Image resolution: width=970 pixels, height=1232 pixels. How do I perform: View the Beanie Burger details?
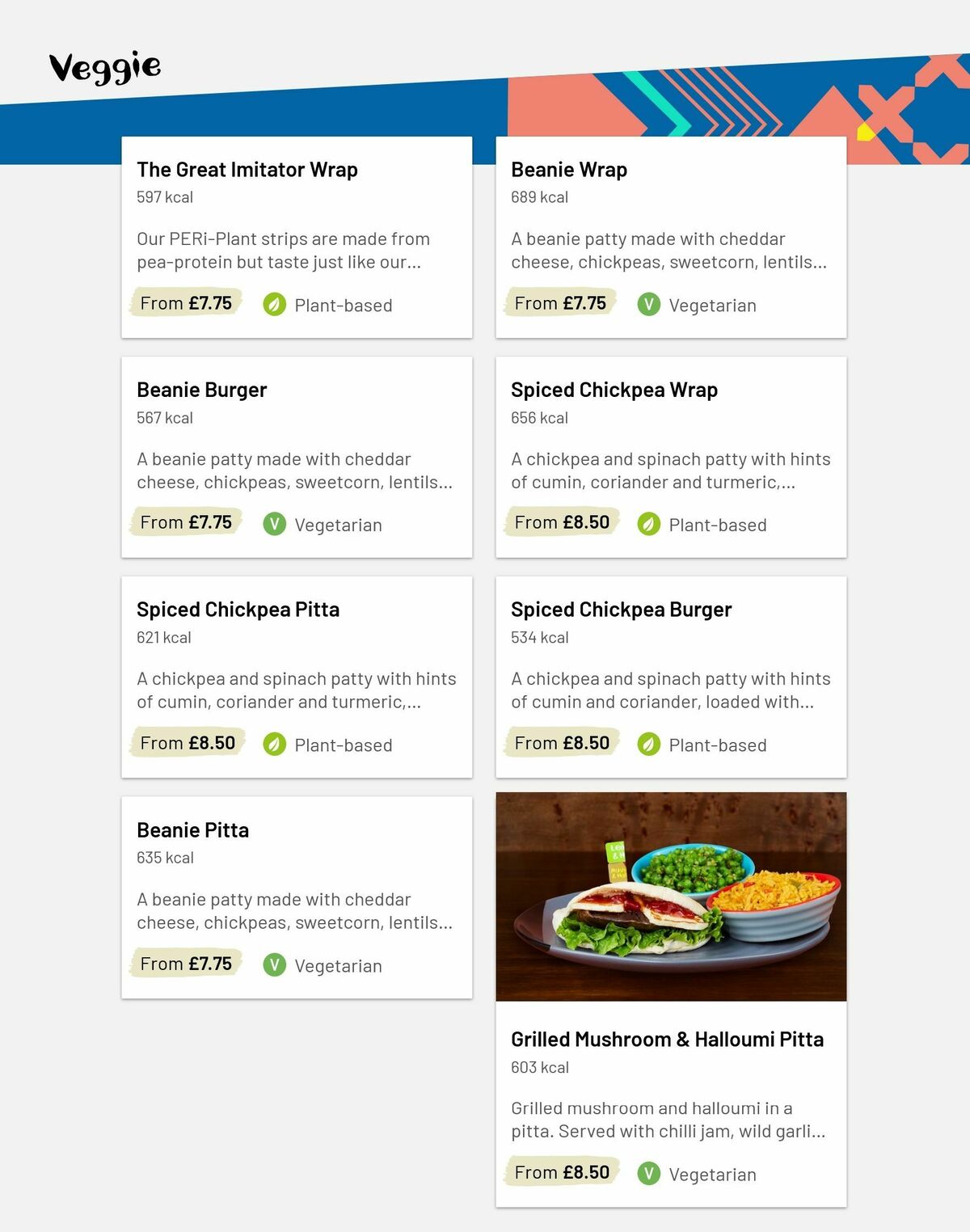click(x=296, y=457)
